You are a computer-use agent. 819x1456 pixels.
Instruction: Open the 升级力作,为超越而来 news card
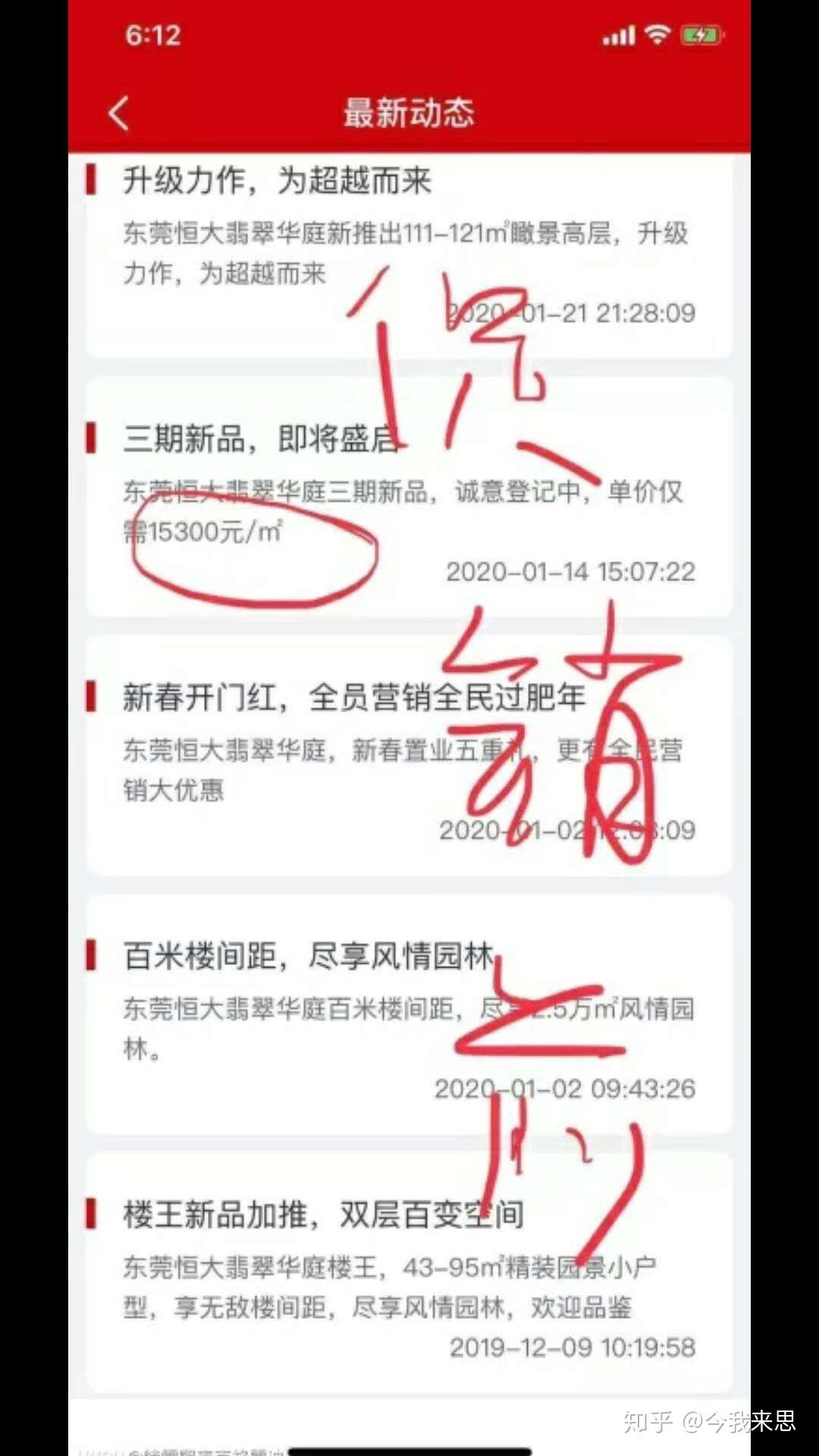coord(409,255)
